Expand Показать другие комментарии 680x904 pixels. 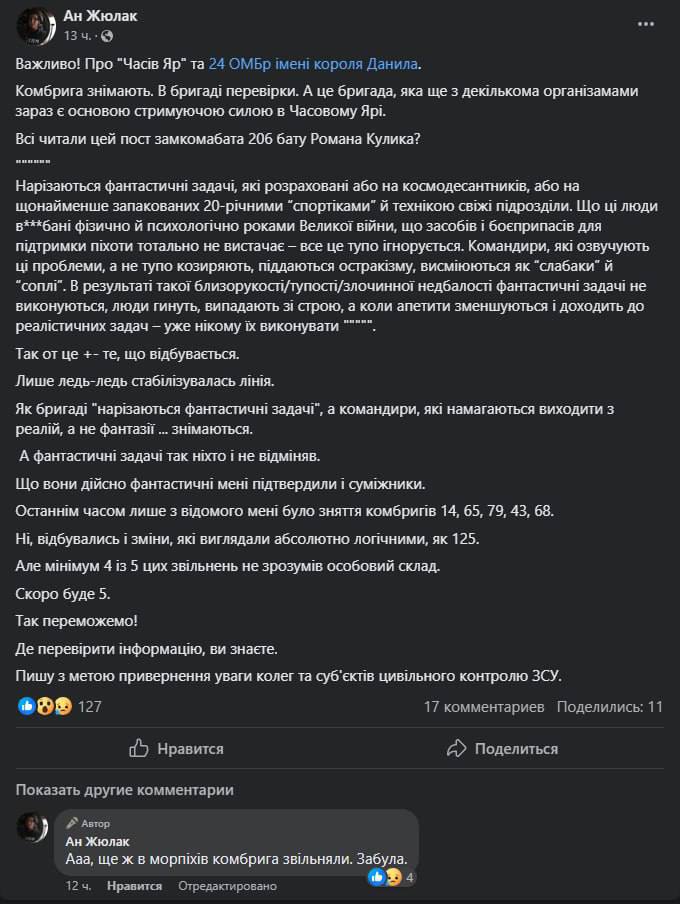click(117, 789)
